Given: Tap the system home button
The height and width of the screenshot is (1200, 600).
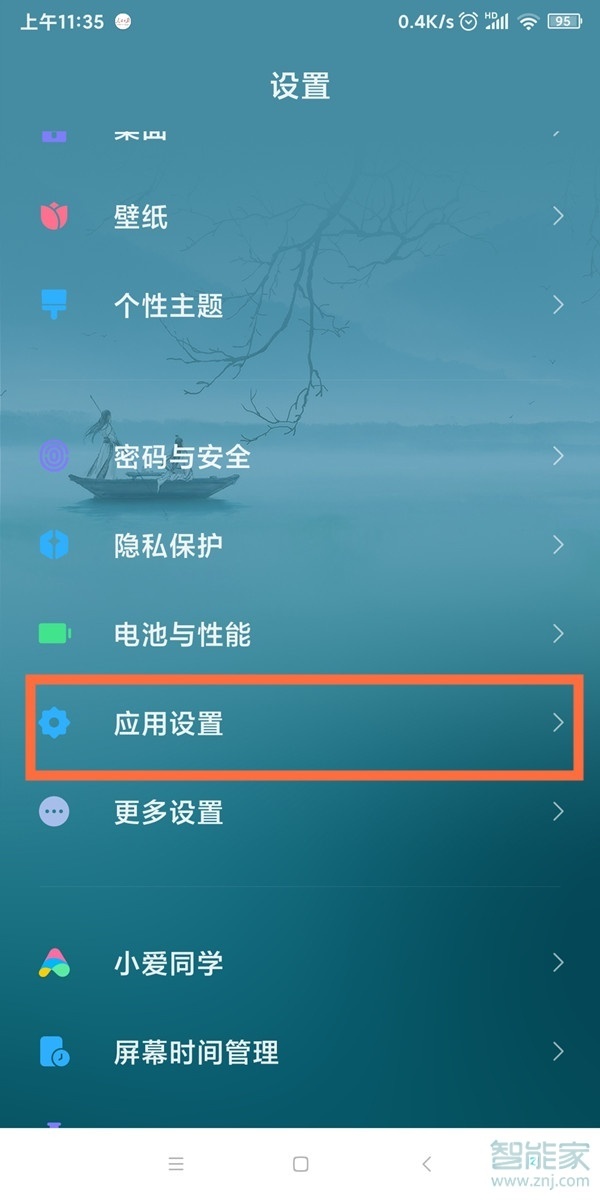Looking at the screenshot, I should pyautogui.click(x=300, y=1164).
